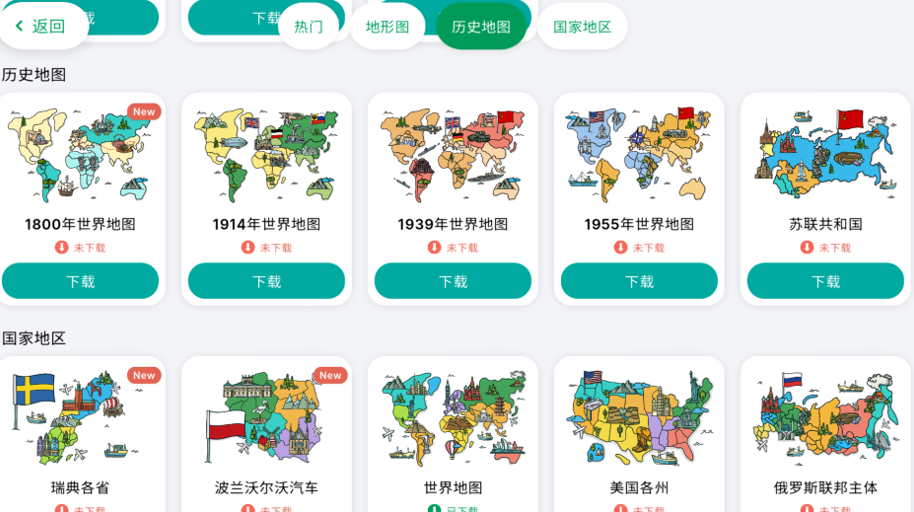The height and width of the screenshot is (512, 914).
Task: Go back with the 返回 button
Action: pyautogui.click(x=40, y=26)
